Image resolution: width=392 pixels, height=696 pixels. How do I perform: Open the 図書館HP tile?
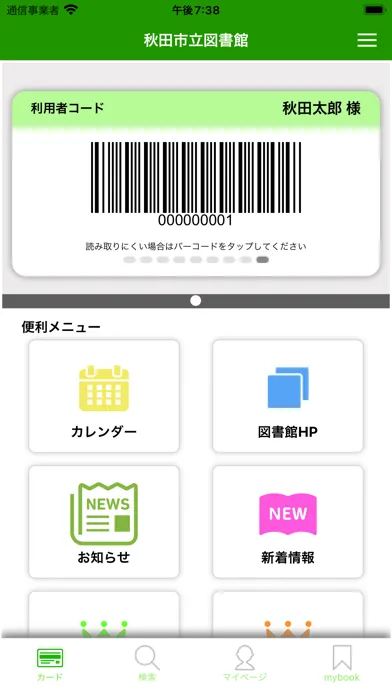[x=288, y=396]
